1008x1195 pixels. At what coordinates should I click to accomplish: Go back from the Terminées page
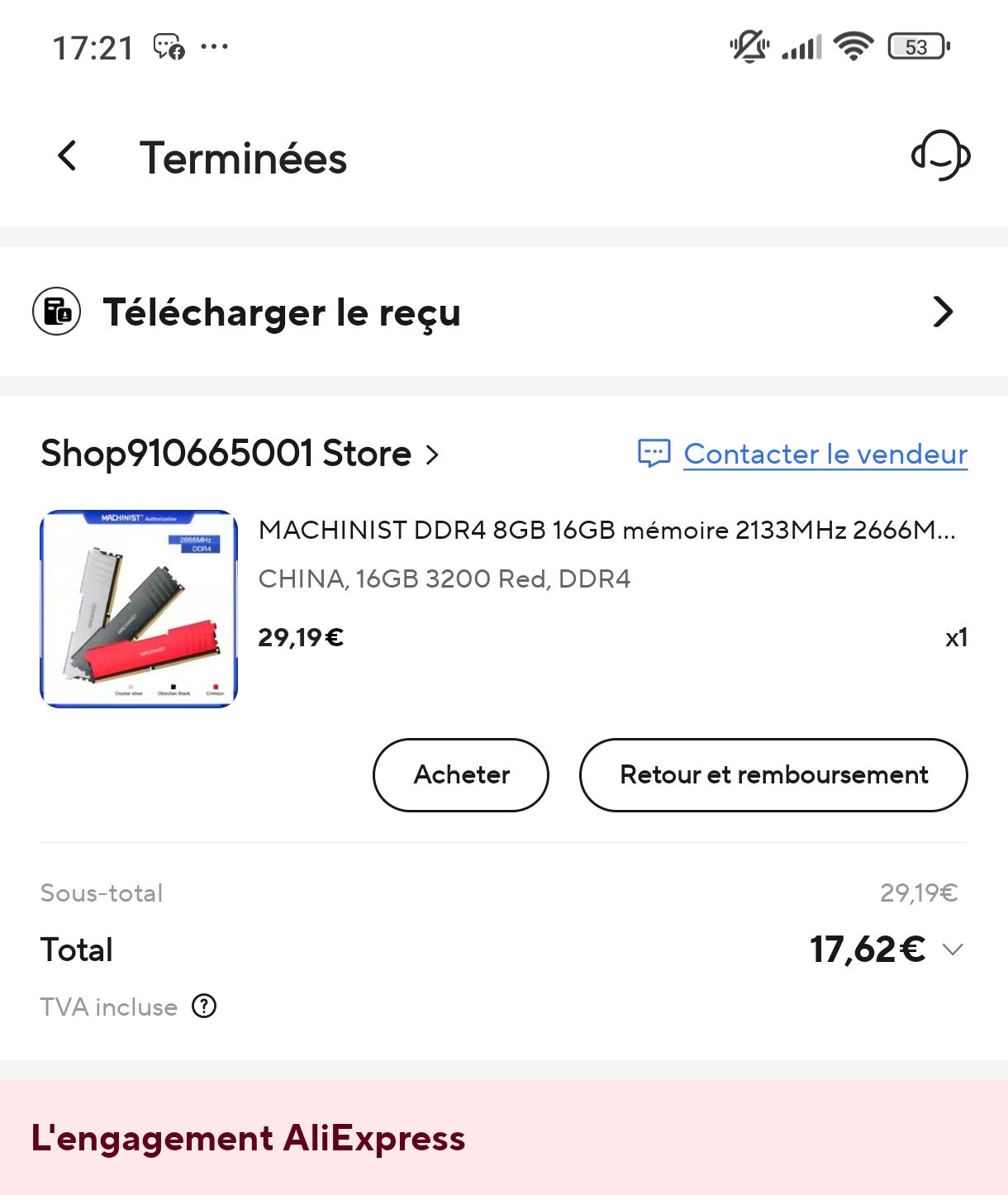(x=68, y=156)
